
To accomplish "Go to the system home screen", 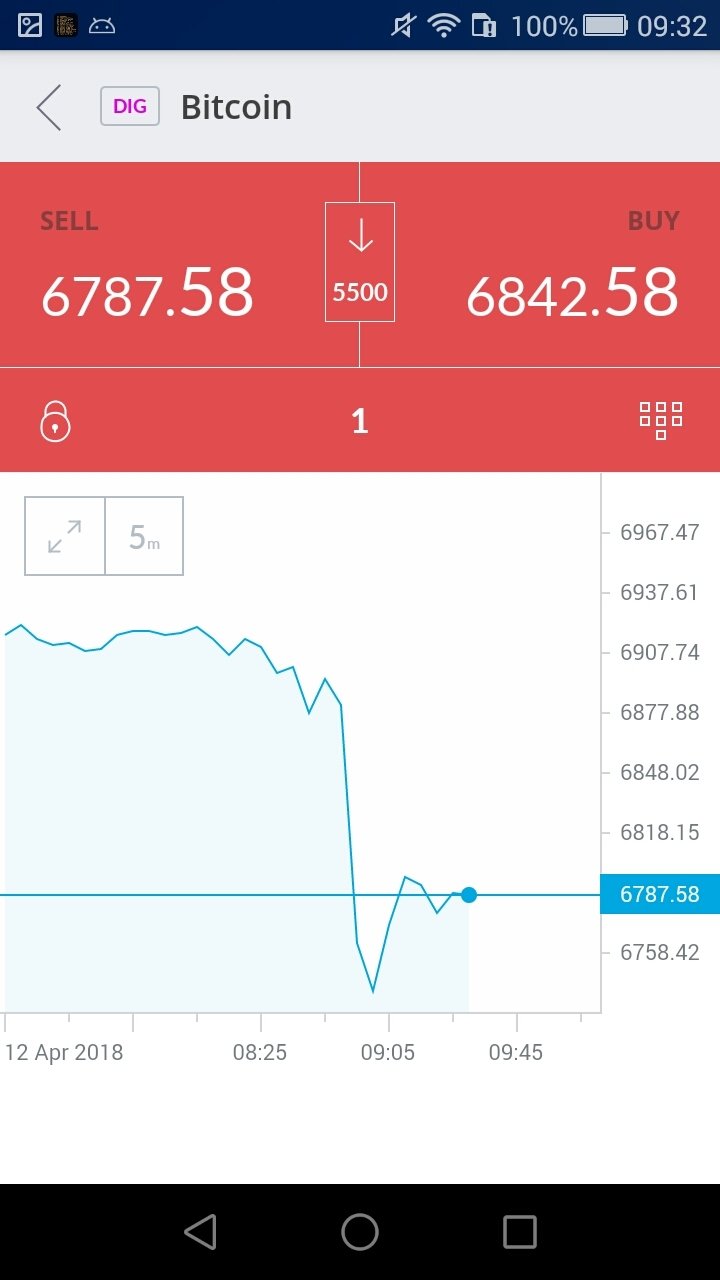I will coord(360,1232).
